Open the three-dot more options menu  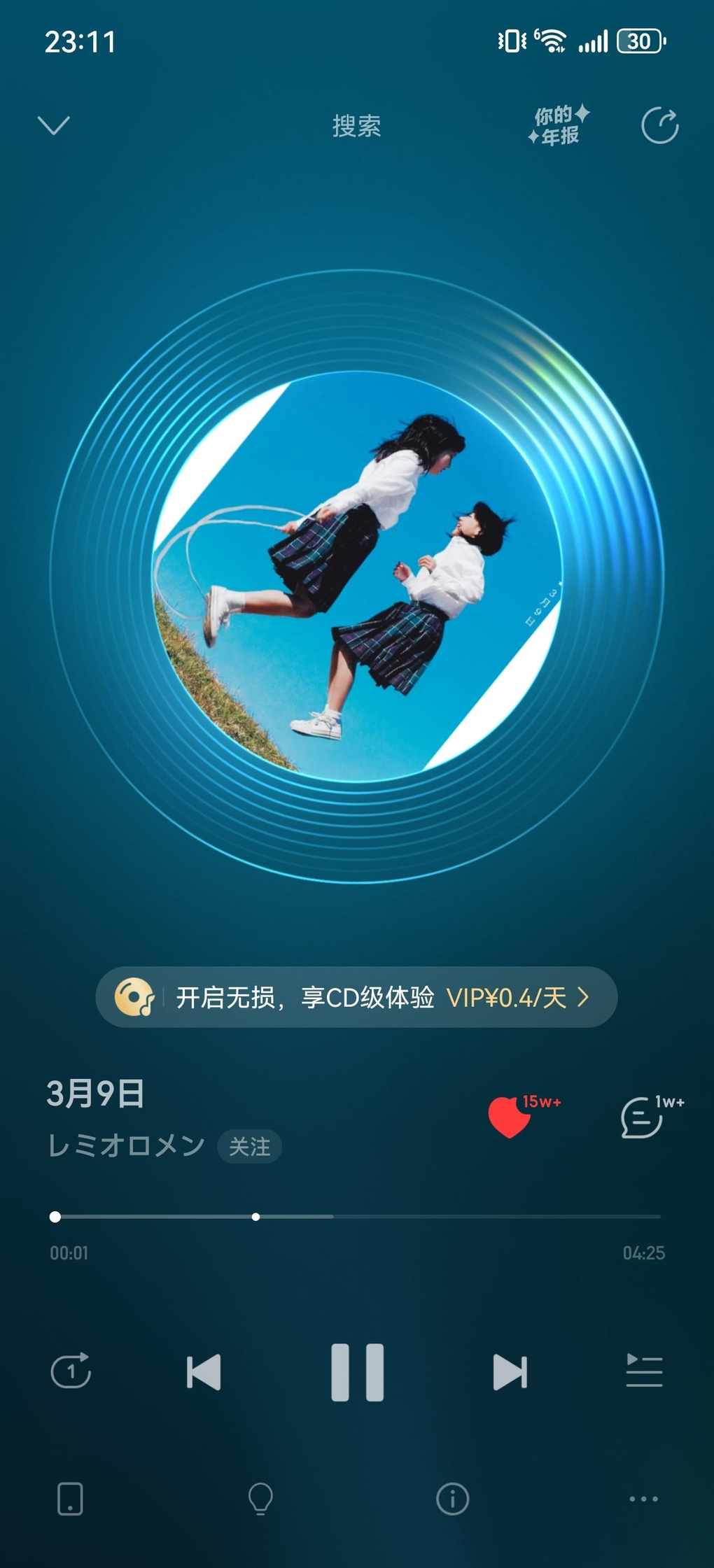[x=643, y=1499]
